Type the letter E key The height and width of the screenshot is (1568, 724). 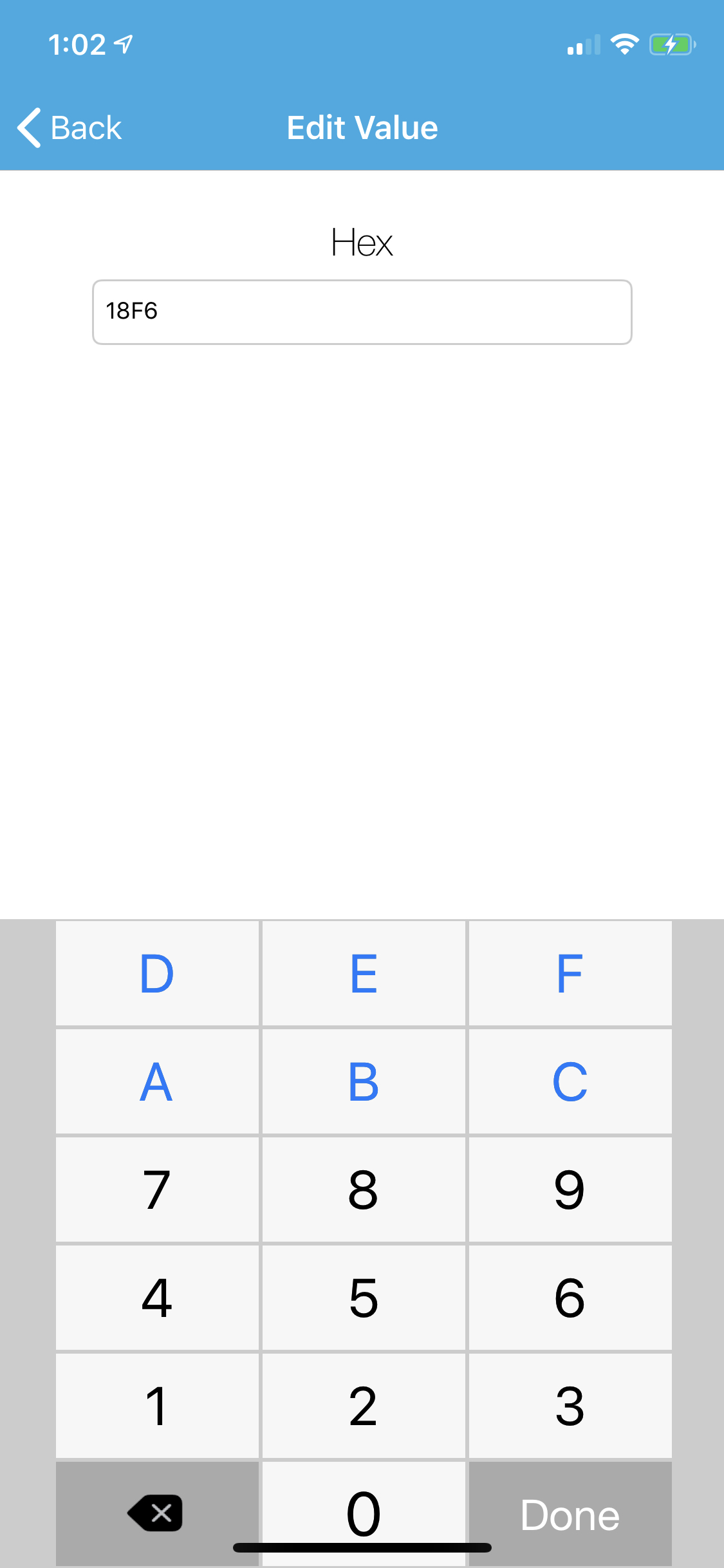tap(364, 973)
